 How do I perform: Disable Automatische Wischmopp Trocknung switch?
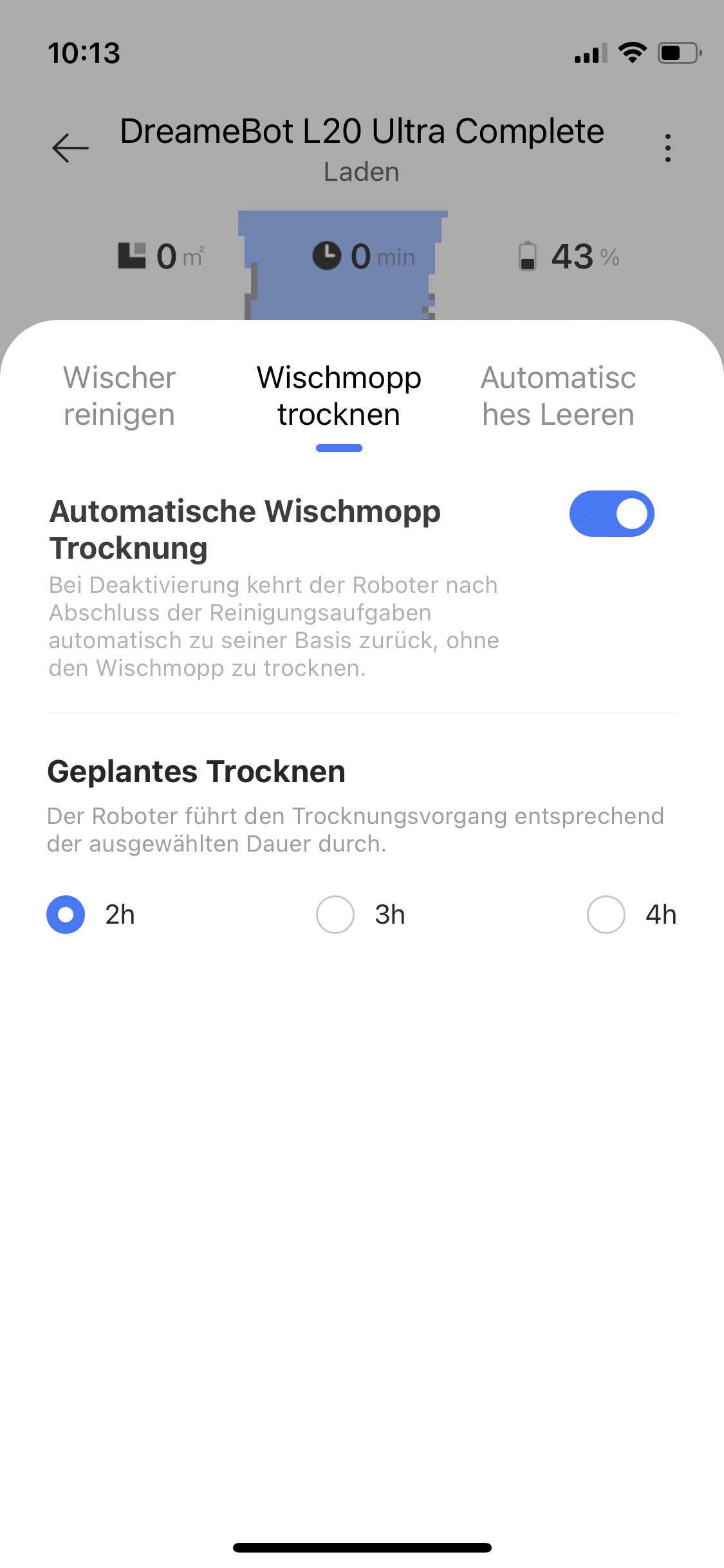click(611, 514)
